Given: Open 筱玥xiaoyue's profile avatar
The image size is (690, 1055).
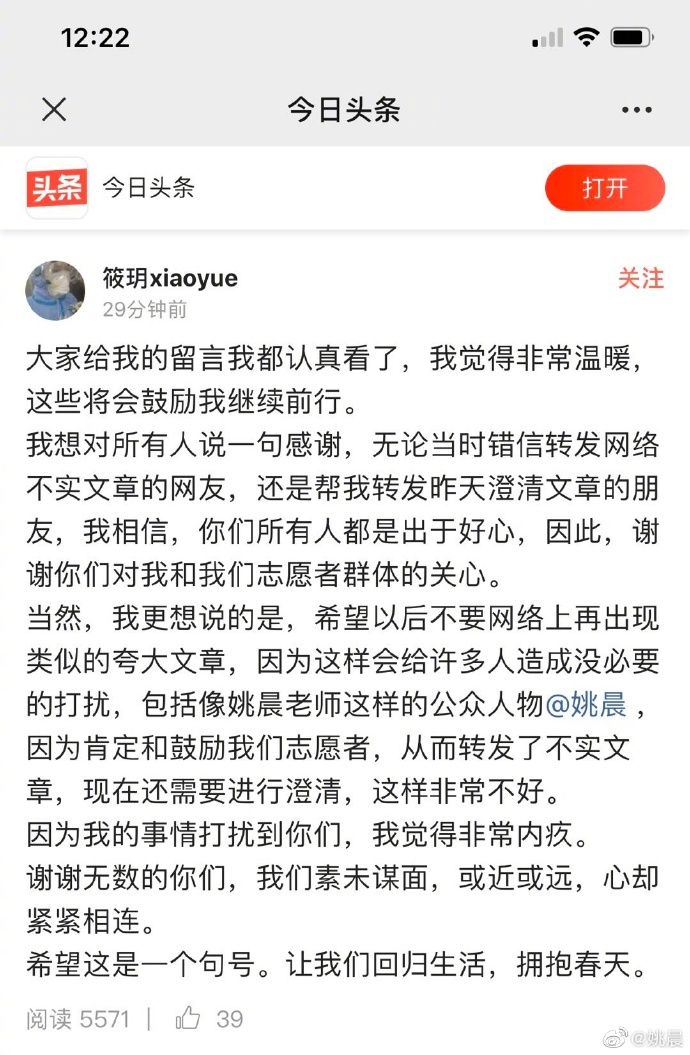Looking at the screenshot, I should point(55,290).
